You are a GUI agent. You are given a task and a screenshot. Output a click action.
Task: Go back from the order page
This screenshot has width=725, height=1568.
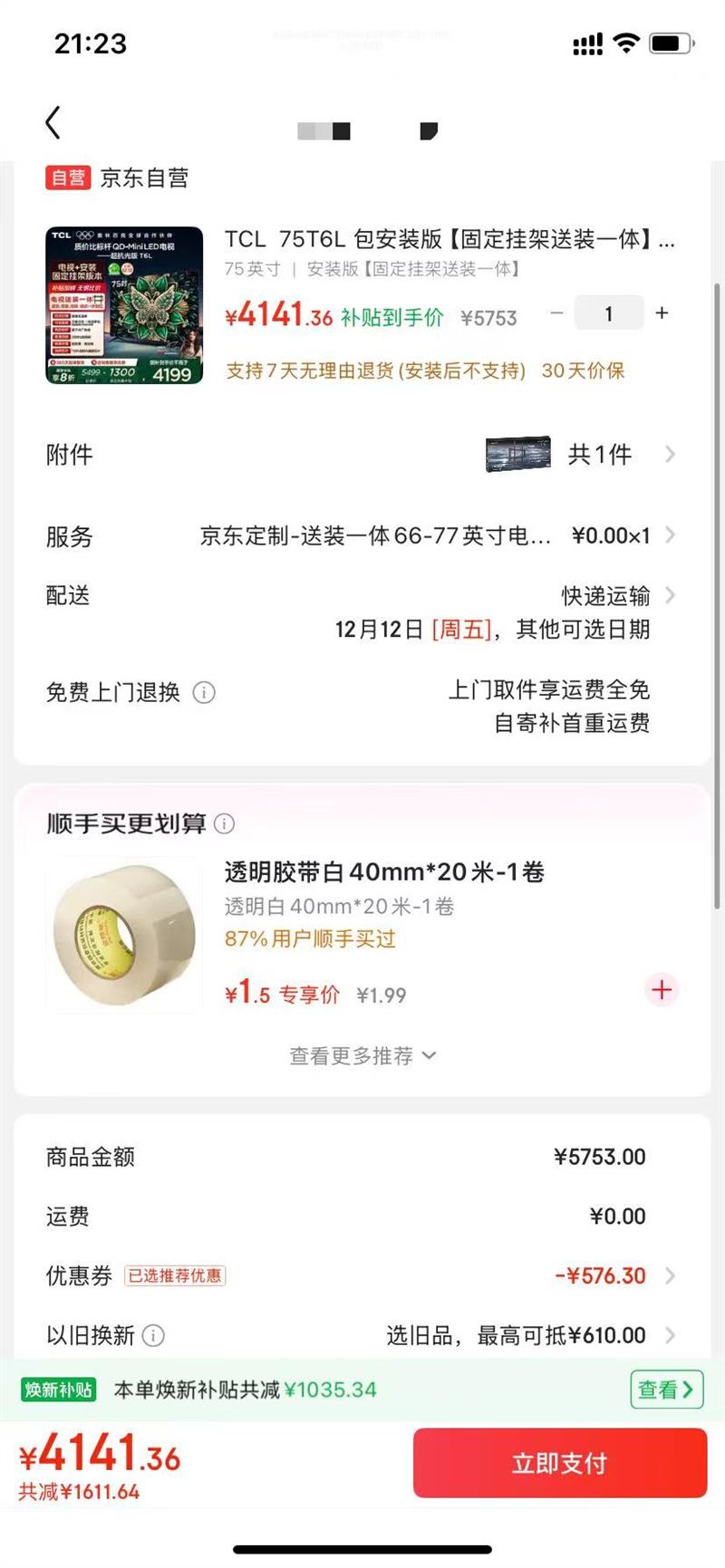[53, 122]
